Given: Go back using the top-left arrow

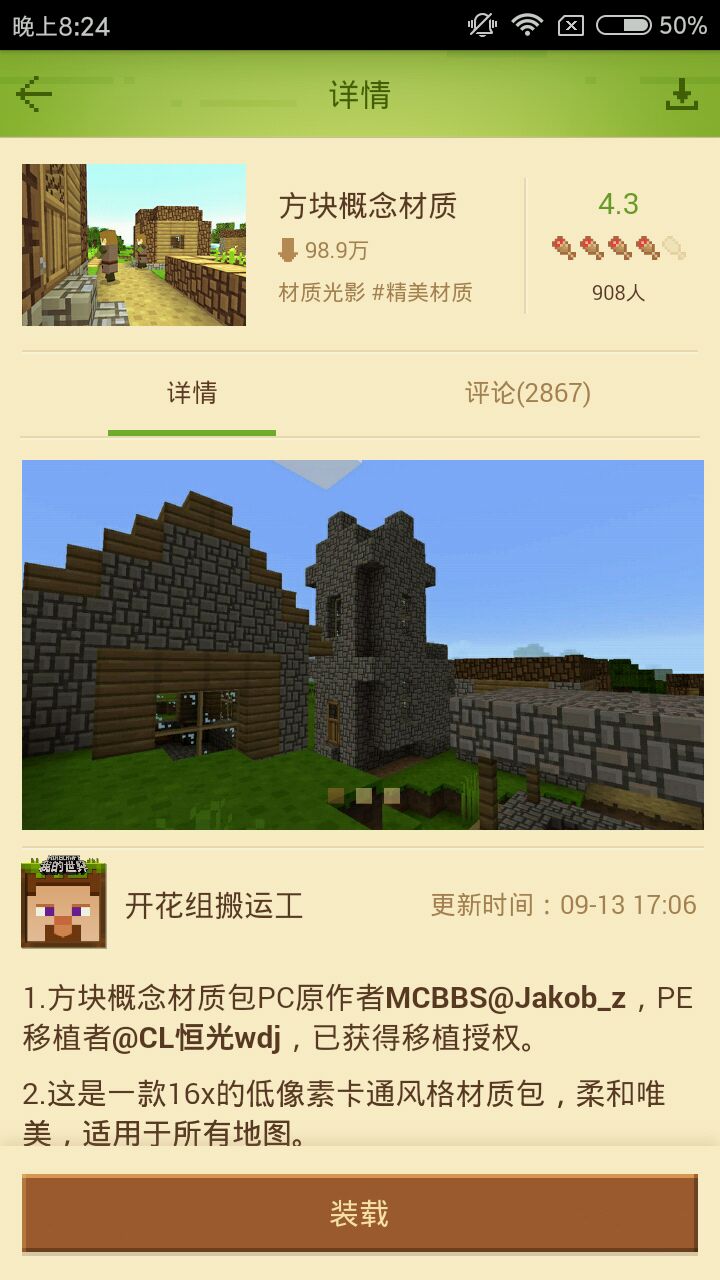Looking at the screenshot, I should pos(35,95).
